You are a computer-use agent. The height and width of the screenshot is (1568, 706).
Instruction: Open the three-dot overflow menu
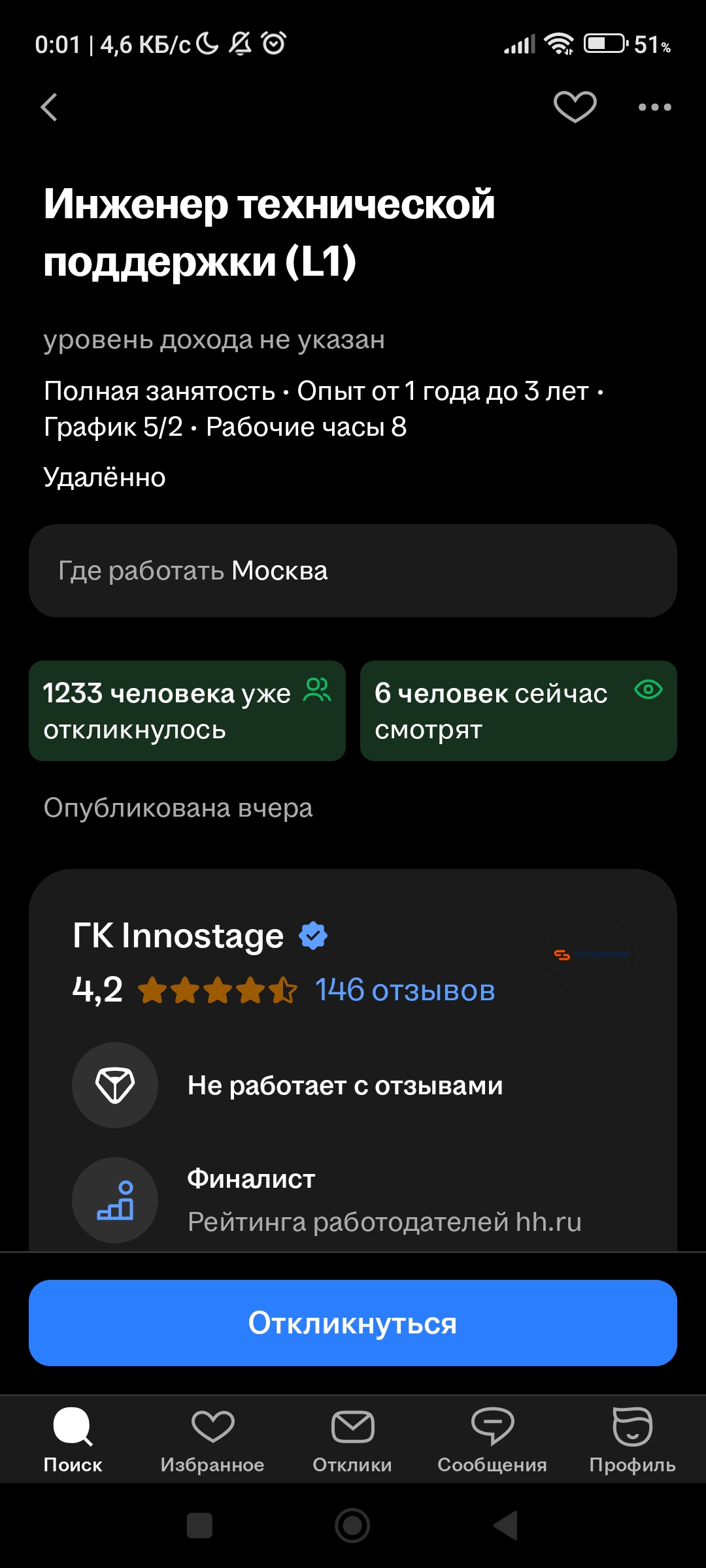tap(654, 107)
